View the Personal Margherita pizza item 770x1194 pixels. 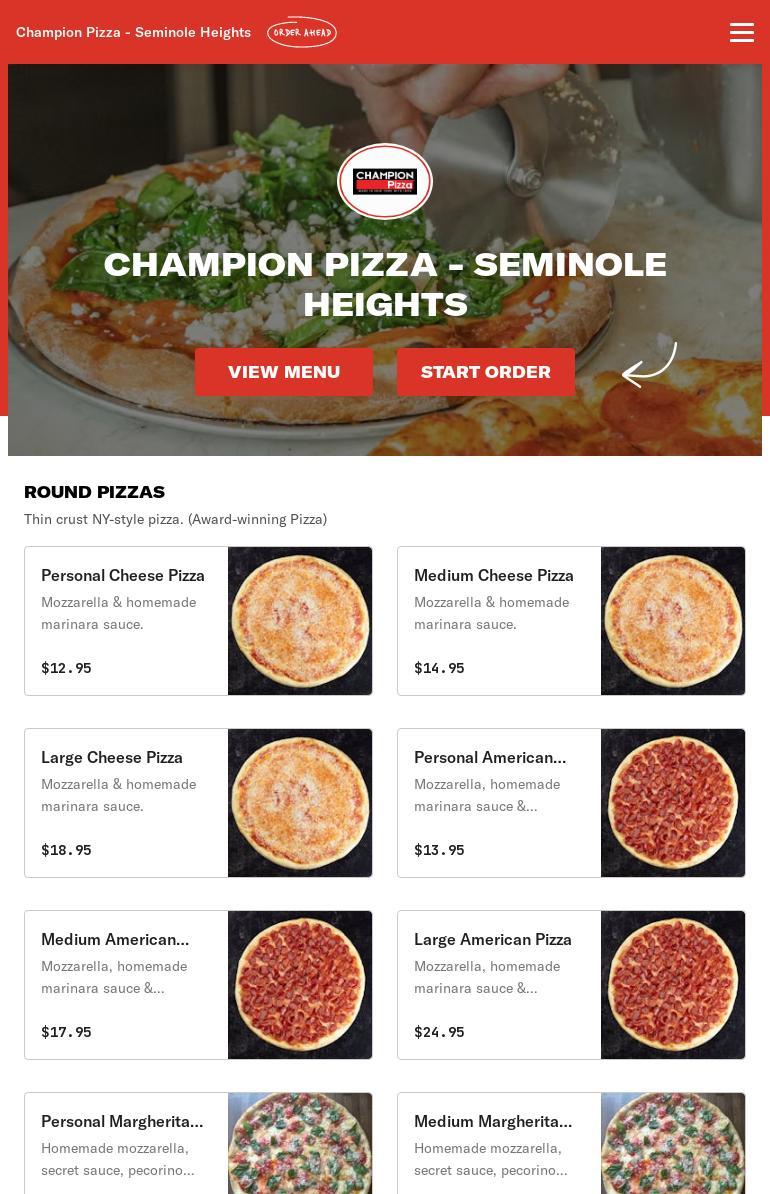198,1143
